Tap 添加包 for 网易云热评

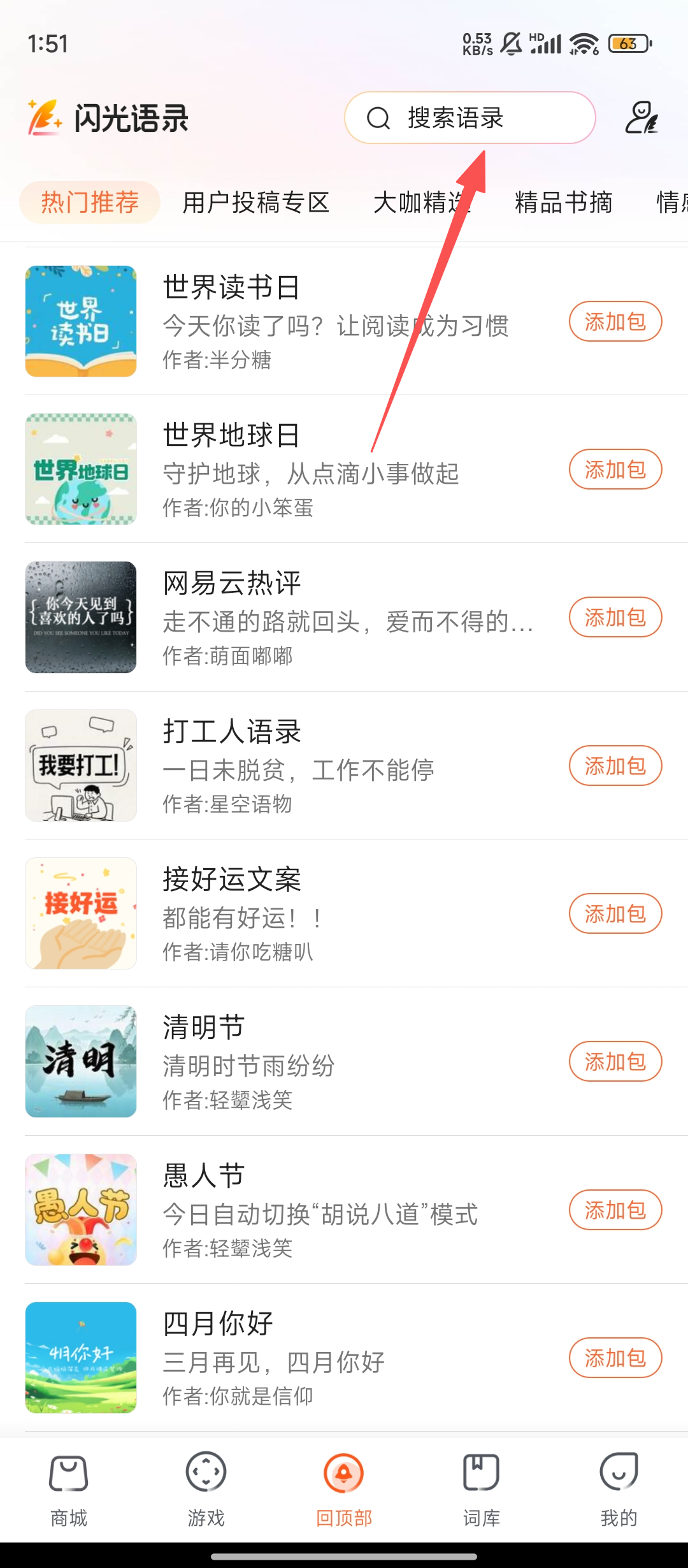(x=615, y=617)
